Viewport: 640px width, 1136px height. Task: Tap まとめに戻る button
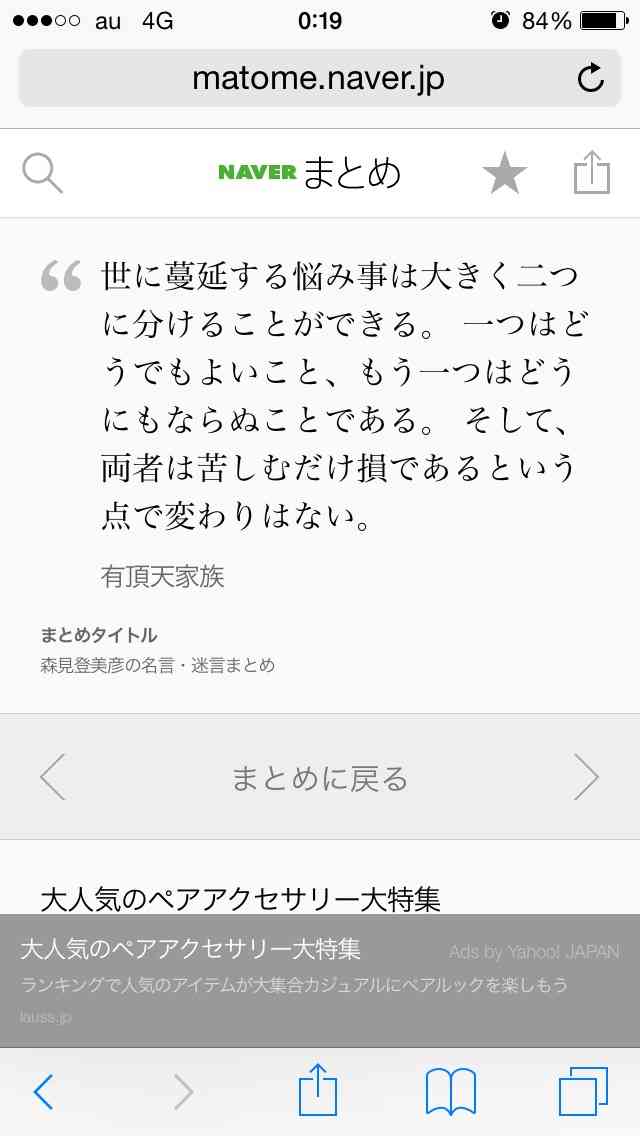320,778
